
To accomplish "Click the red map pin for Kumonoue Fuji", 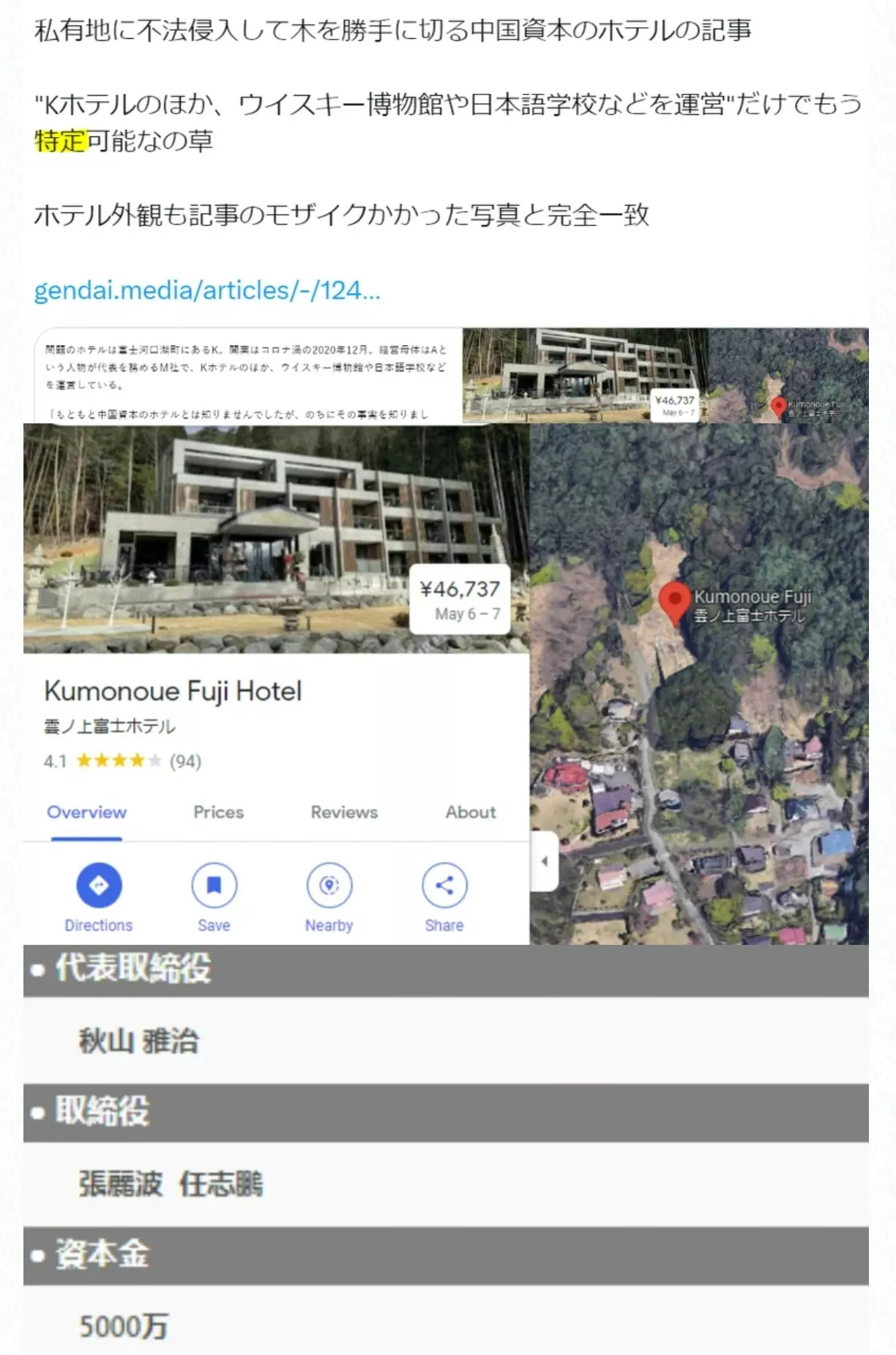I will pyautogui.click(x=674, y=599).
